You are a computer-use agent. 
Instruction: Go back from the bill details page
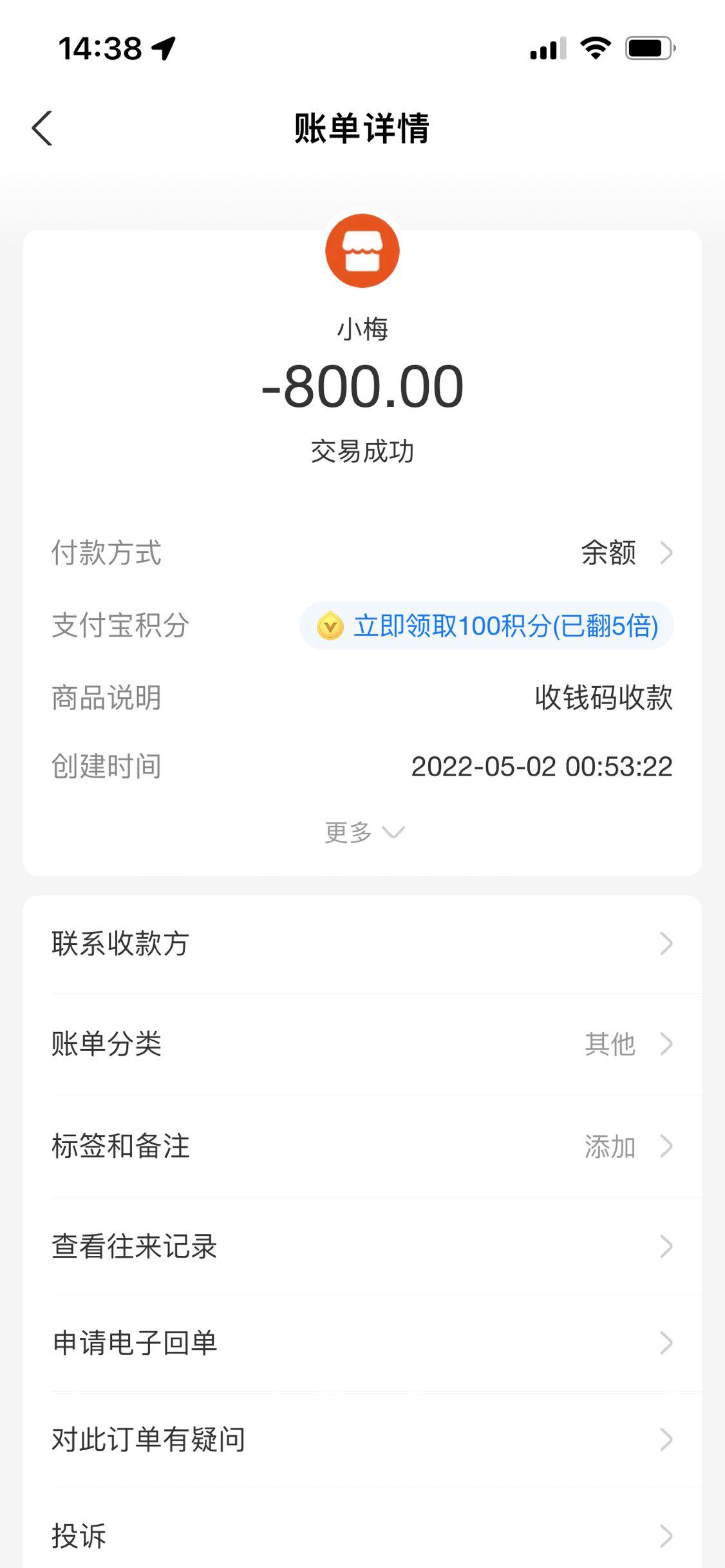(42, 128)
